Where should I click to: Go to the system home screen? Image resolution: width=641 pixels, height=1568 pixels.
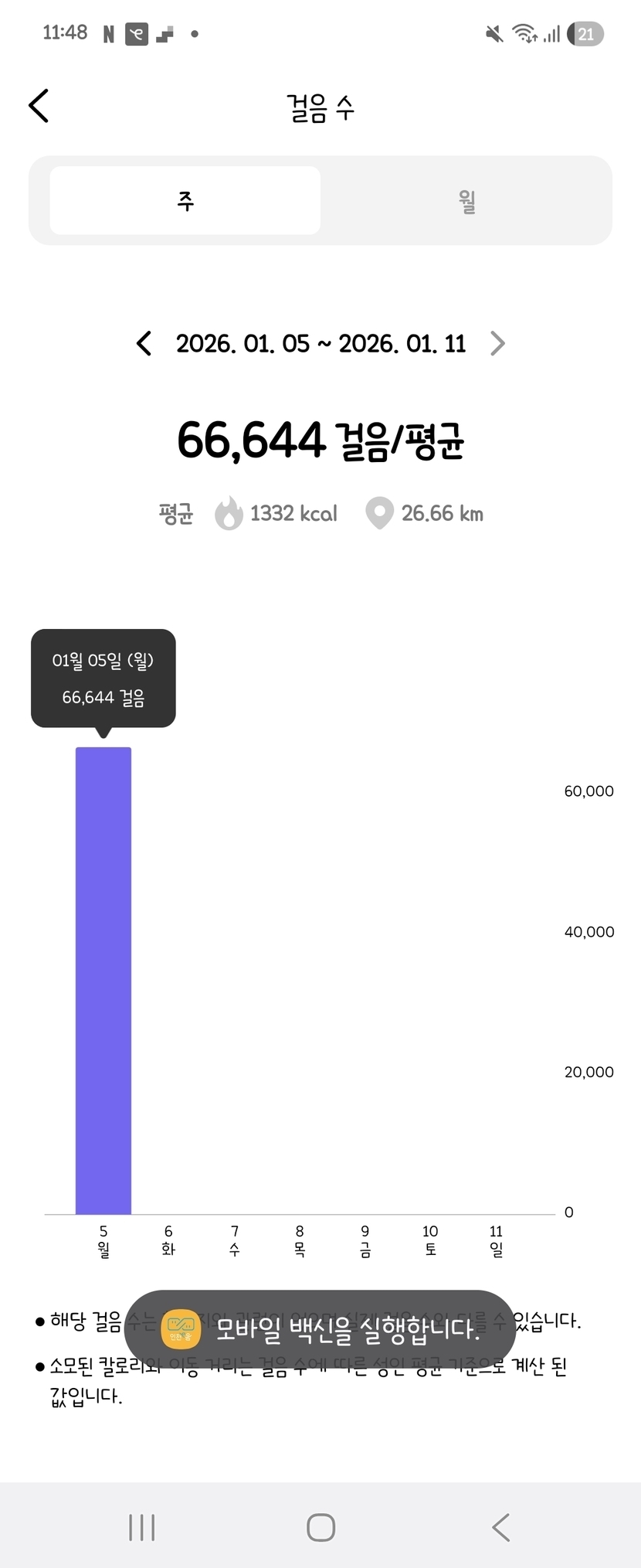pyautogui.click(x=320, y=1527)
